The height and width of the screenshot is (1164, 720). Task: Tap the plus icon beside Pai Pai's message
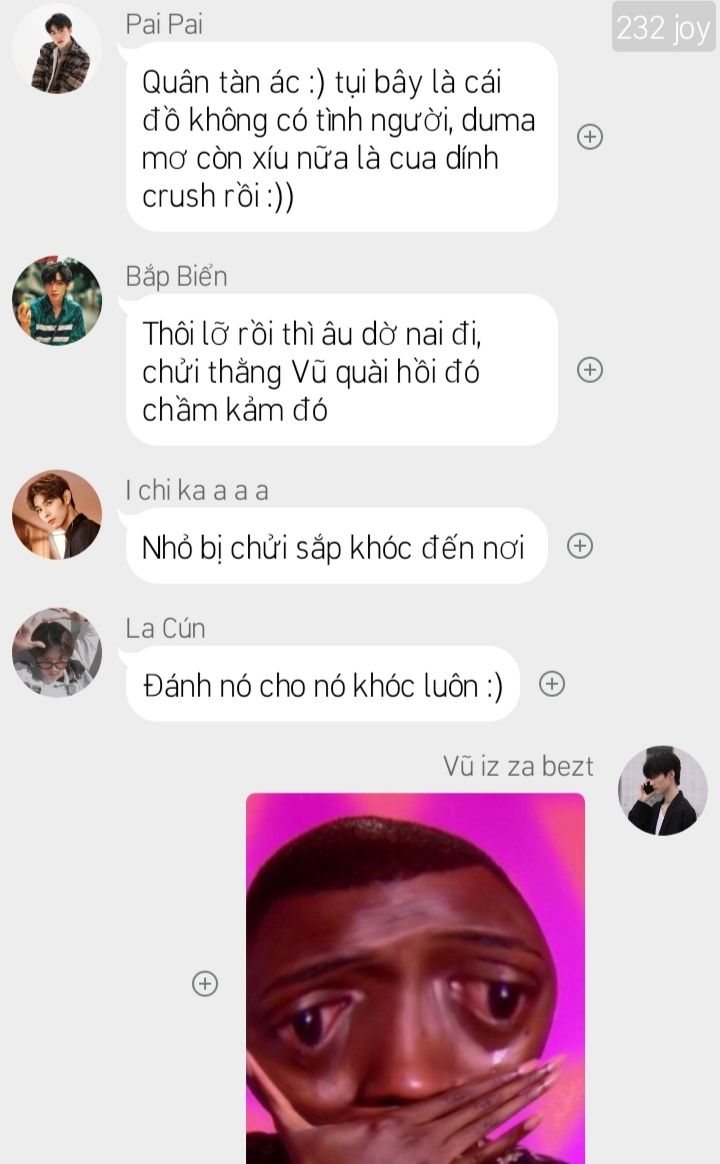pos(590,137)
